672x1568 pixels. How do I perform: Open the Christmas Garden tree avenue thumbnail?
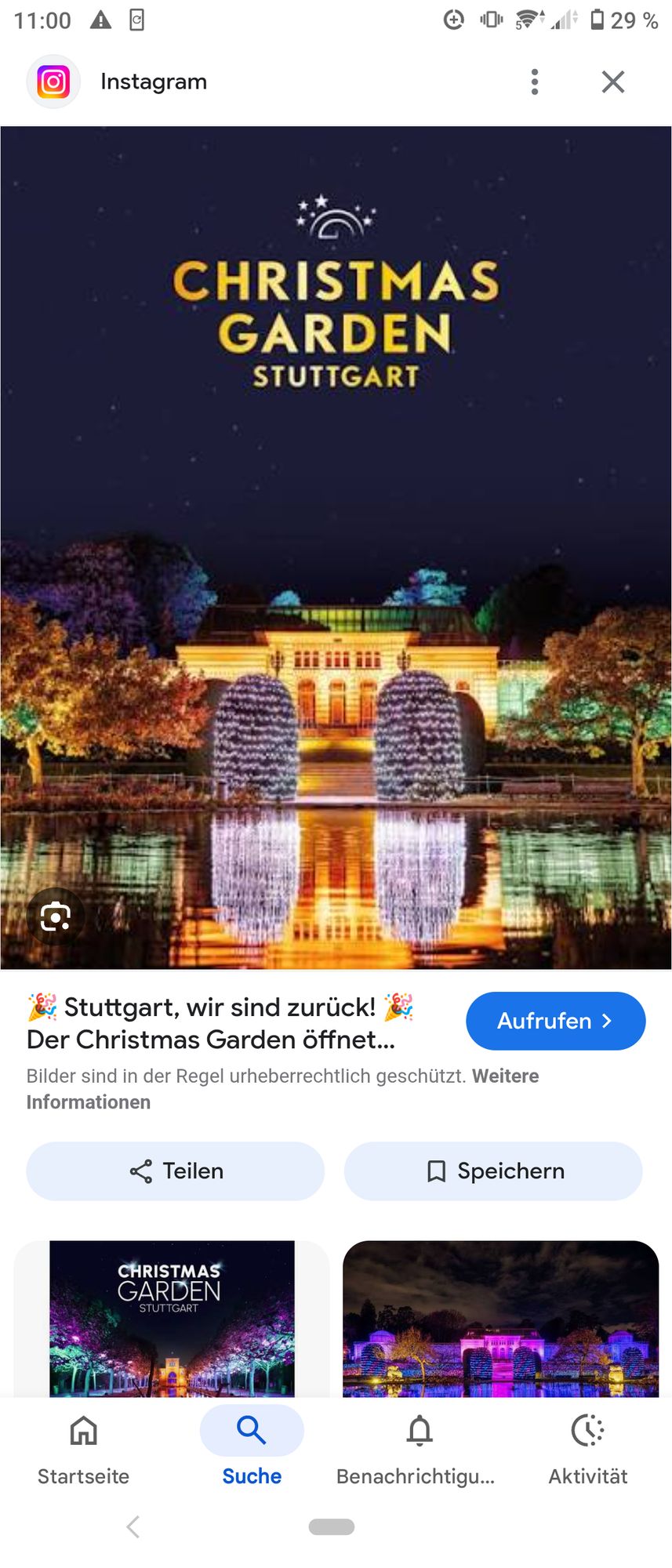(x=172, y=1317)
